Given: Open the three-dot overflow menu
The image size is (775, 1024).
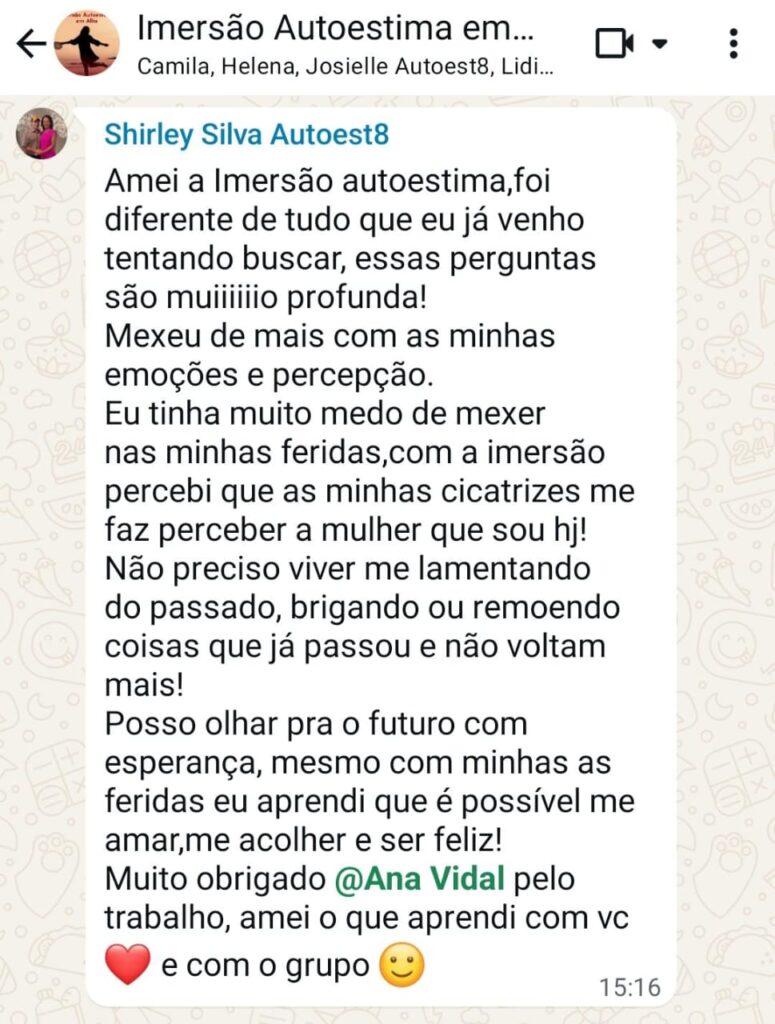Looking at the screenshot, I should click(733, 43).
